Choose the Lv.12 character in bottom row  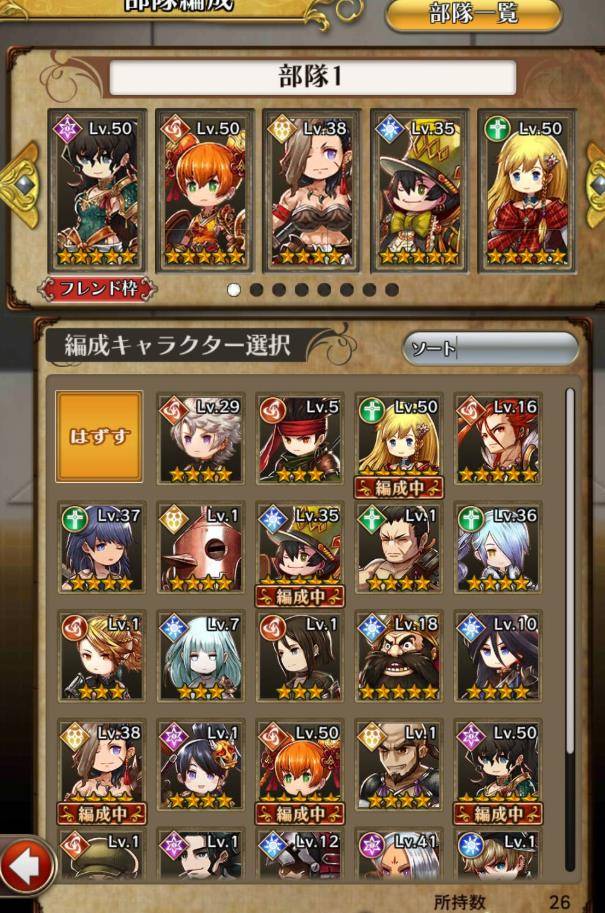coord(299,855)
